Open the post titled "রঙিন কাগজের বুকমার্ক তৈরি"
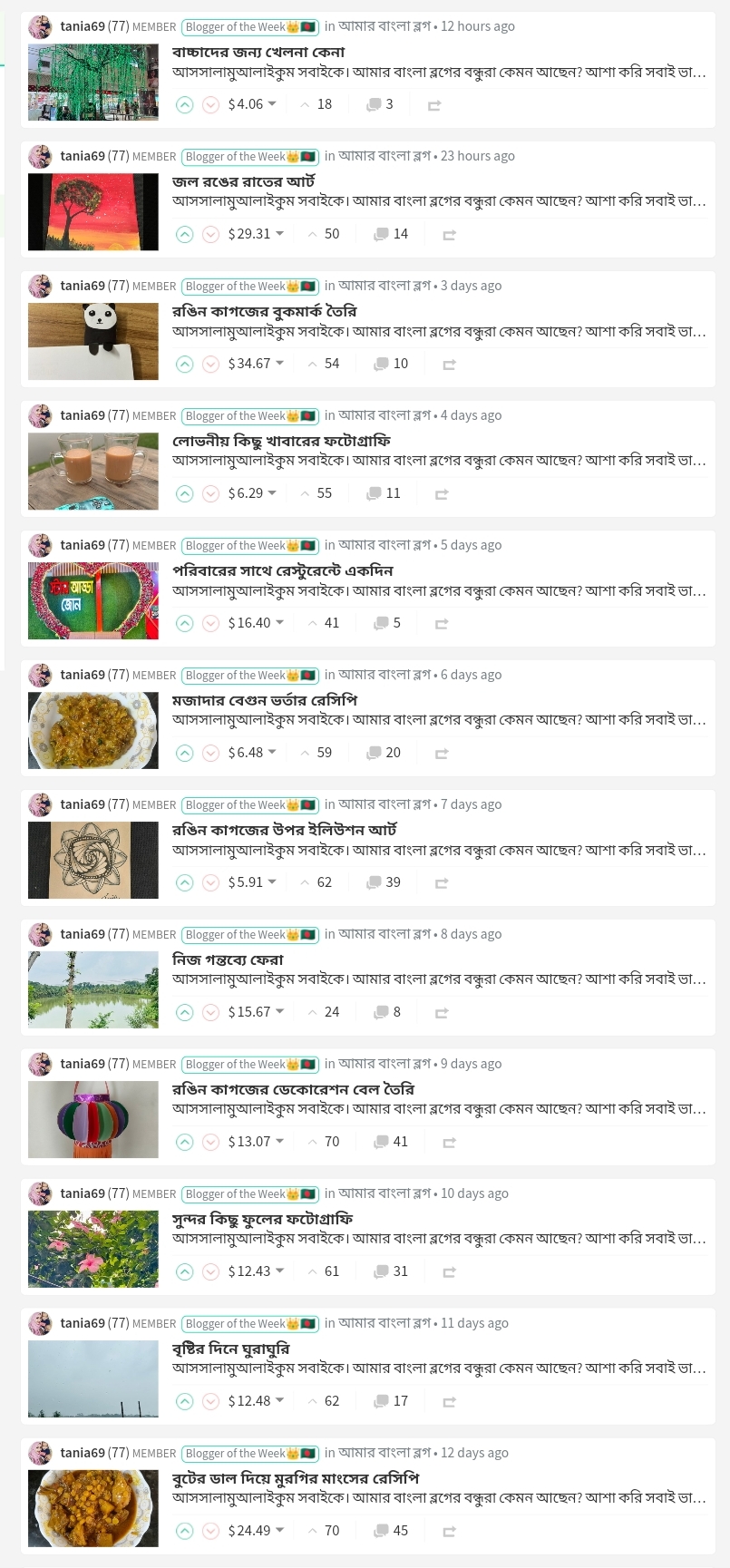 264,311
